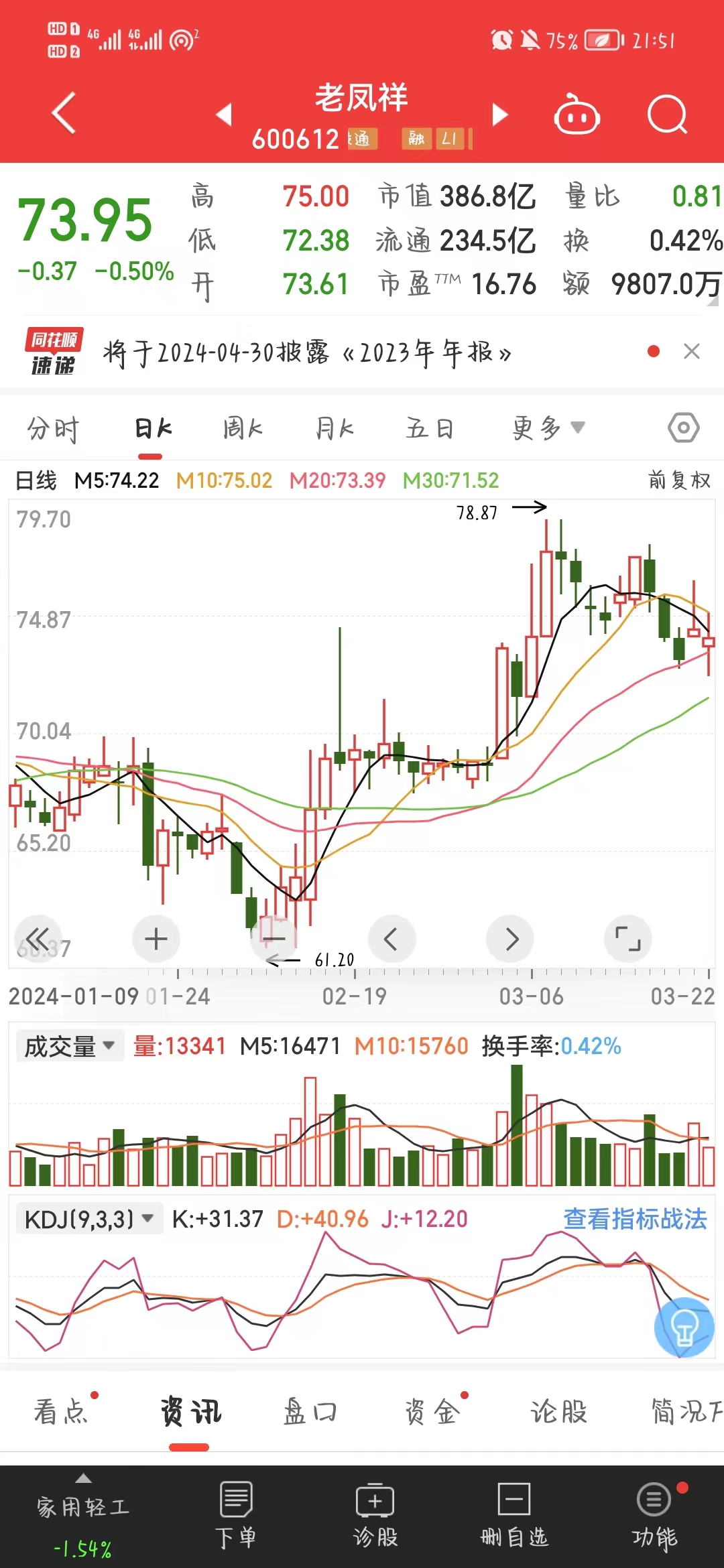
Task: Switch to the next stock arrow
Action: click(x=499, y=115)
